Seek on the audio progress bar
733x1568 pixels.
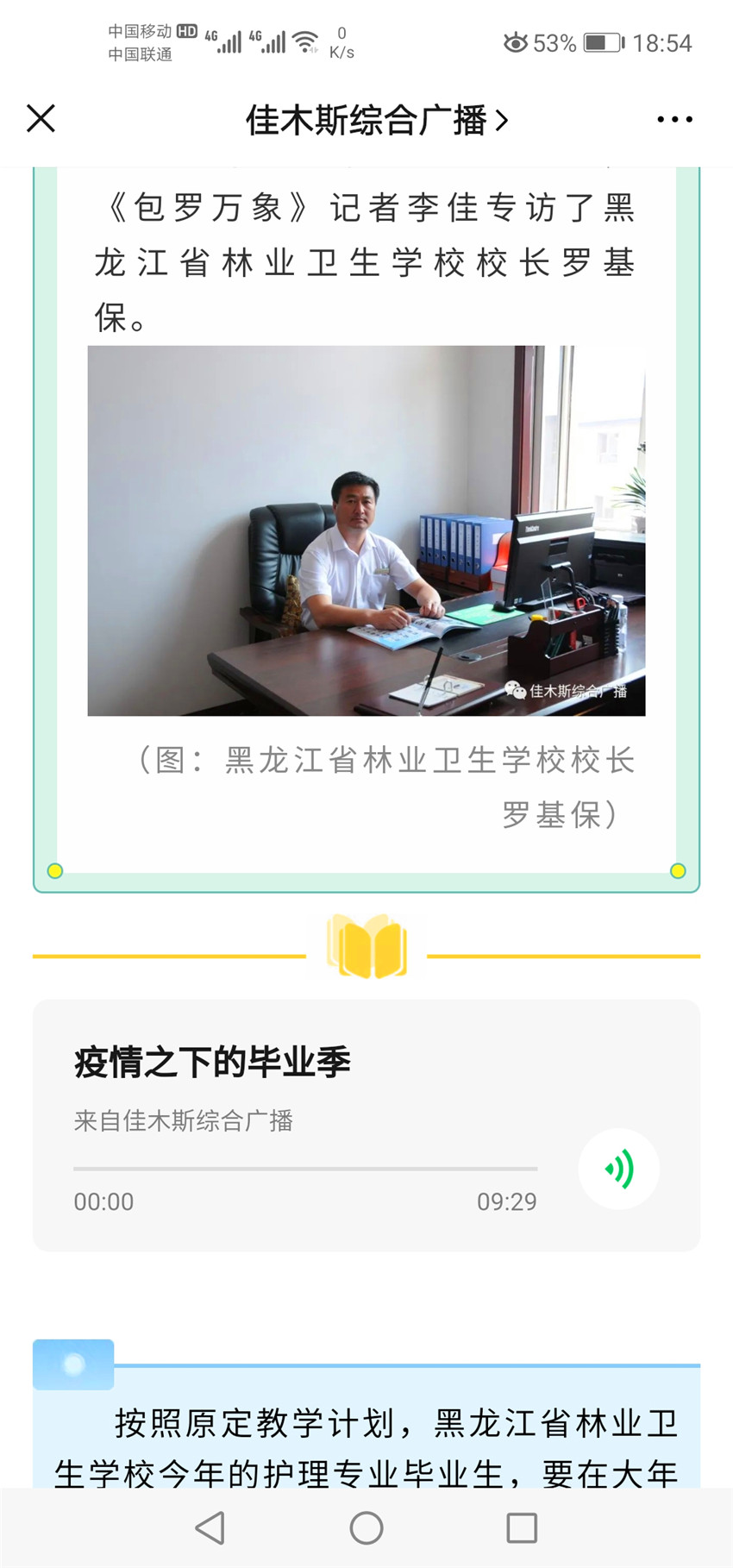[x=305, y=1169]
